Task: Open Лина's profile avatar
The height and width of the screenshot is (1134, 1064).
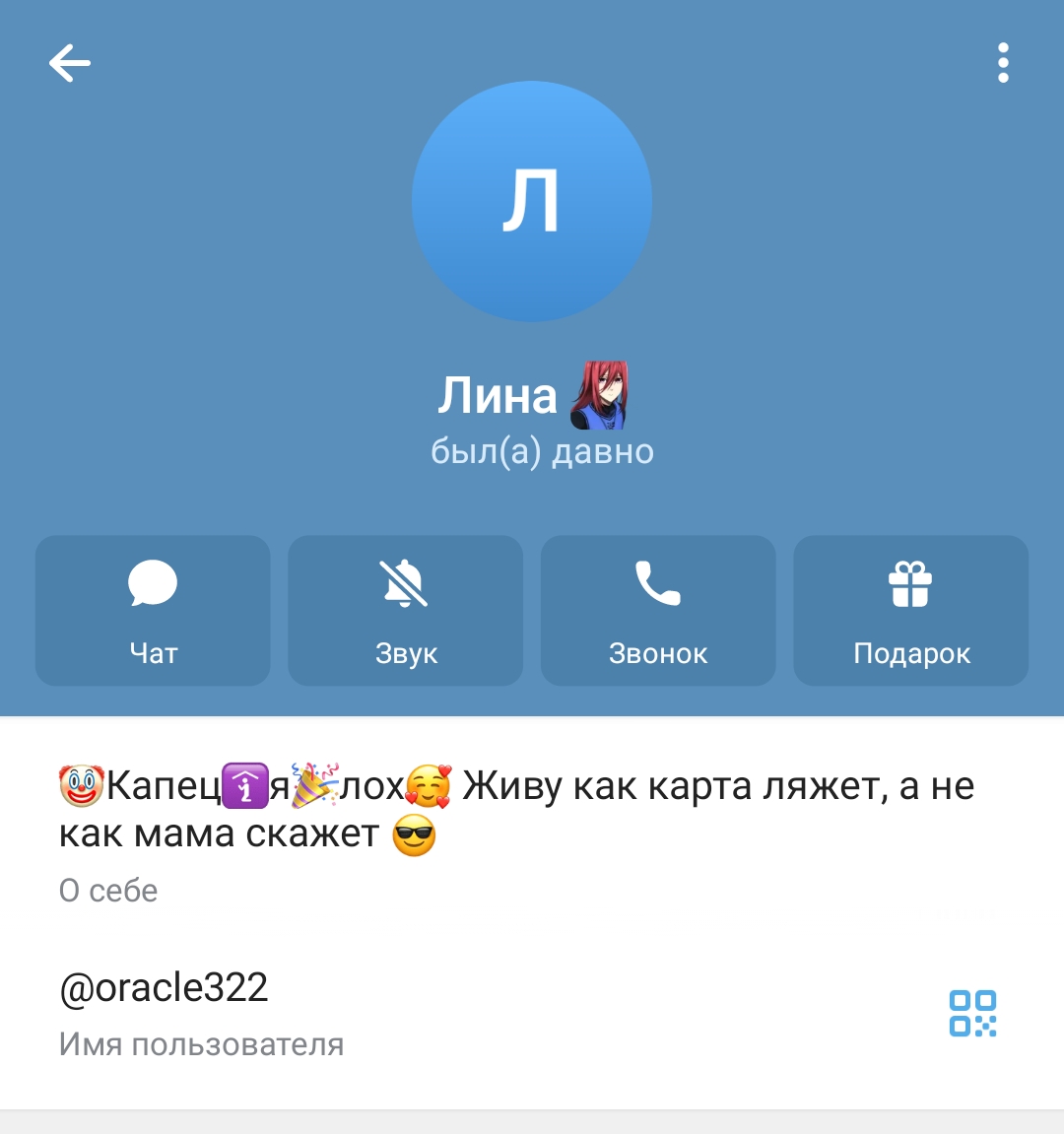Action: [x=532, y=201]
